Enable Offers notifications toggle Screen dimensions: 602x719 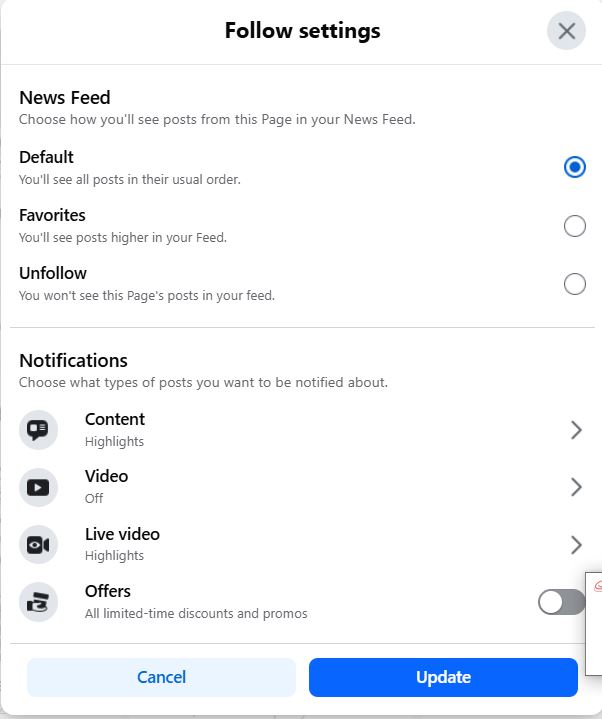point(560,601)
